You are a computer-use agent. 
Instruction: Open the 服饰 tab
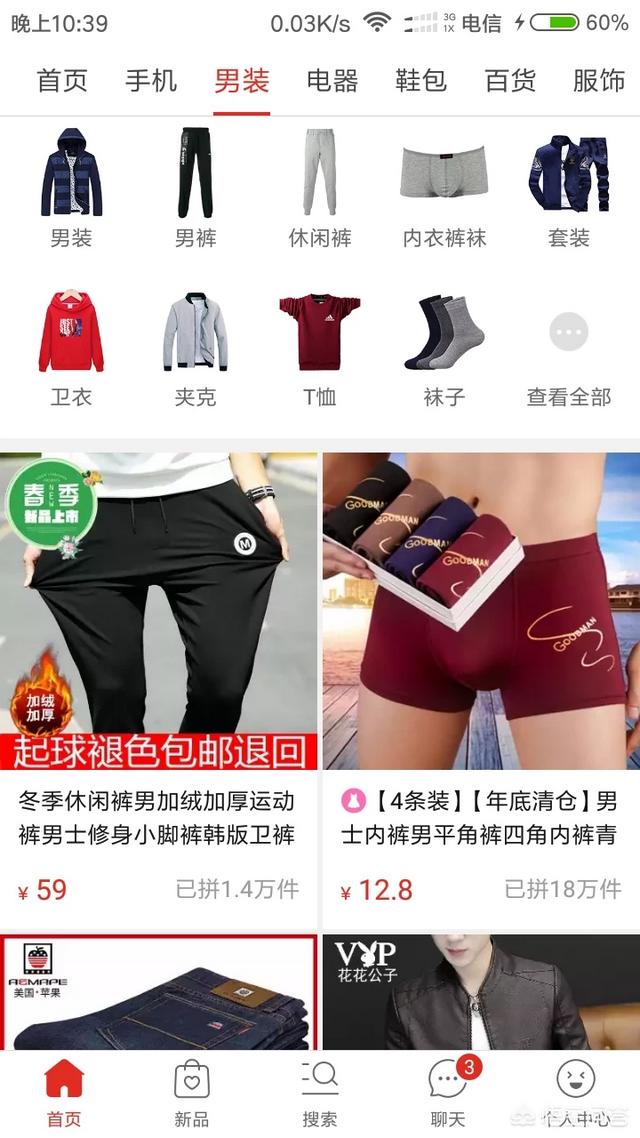pyautogui.click(x=599, y=81)
